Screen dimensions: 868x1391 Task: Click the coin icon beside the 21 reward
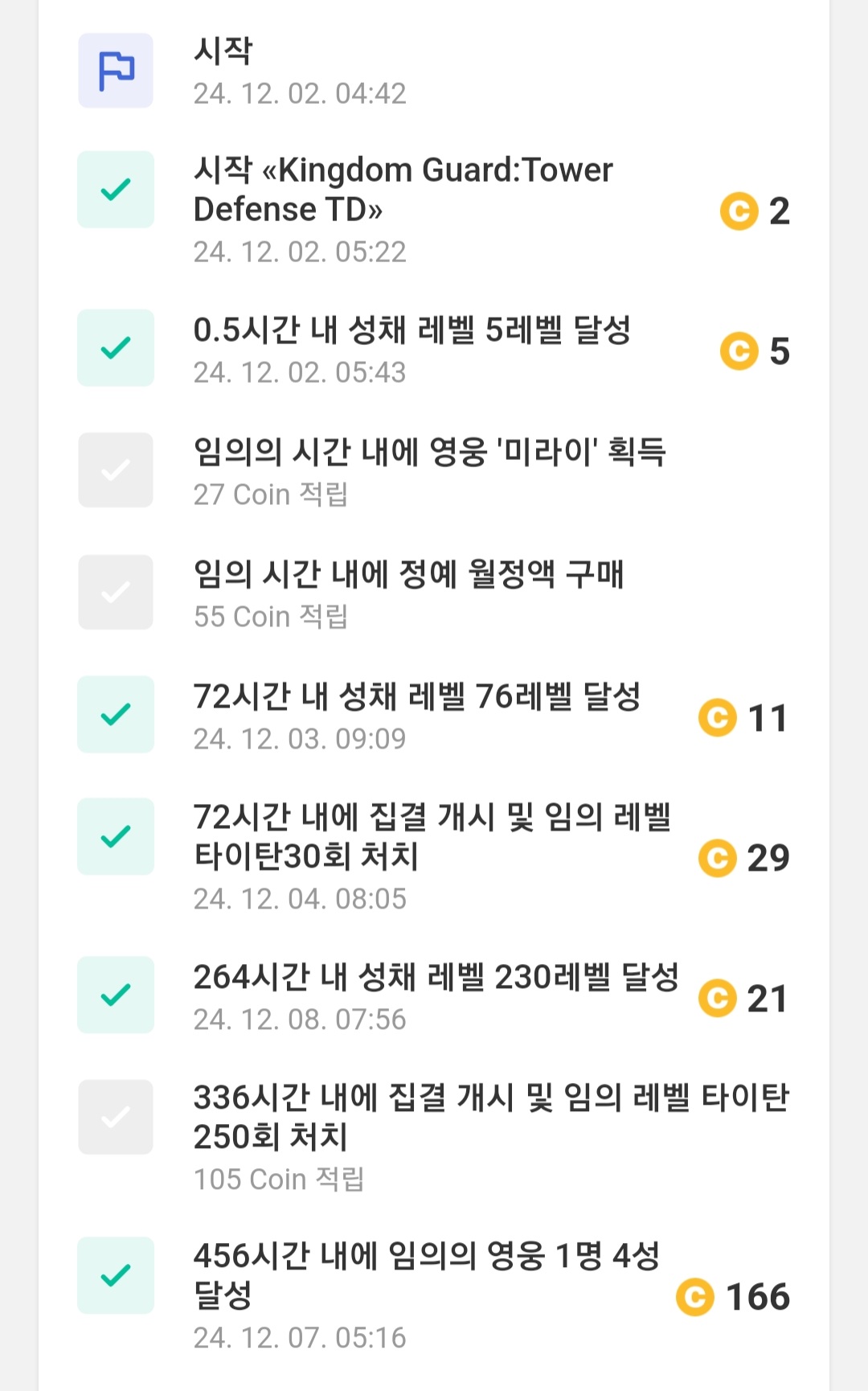click(719, 999)
